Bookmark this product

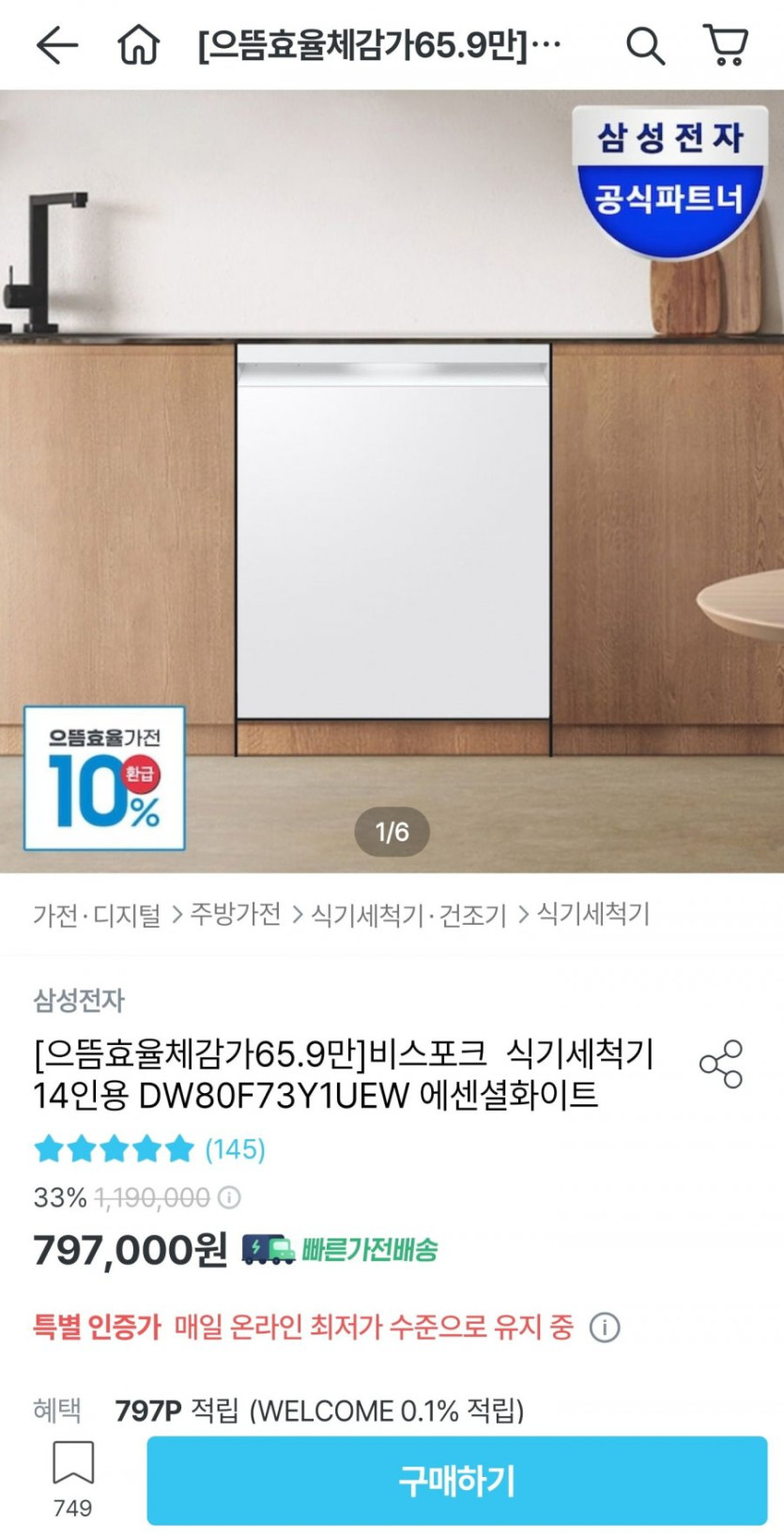pyautogui.click(x=72, y=1479)
